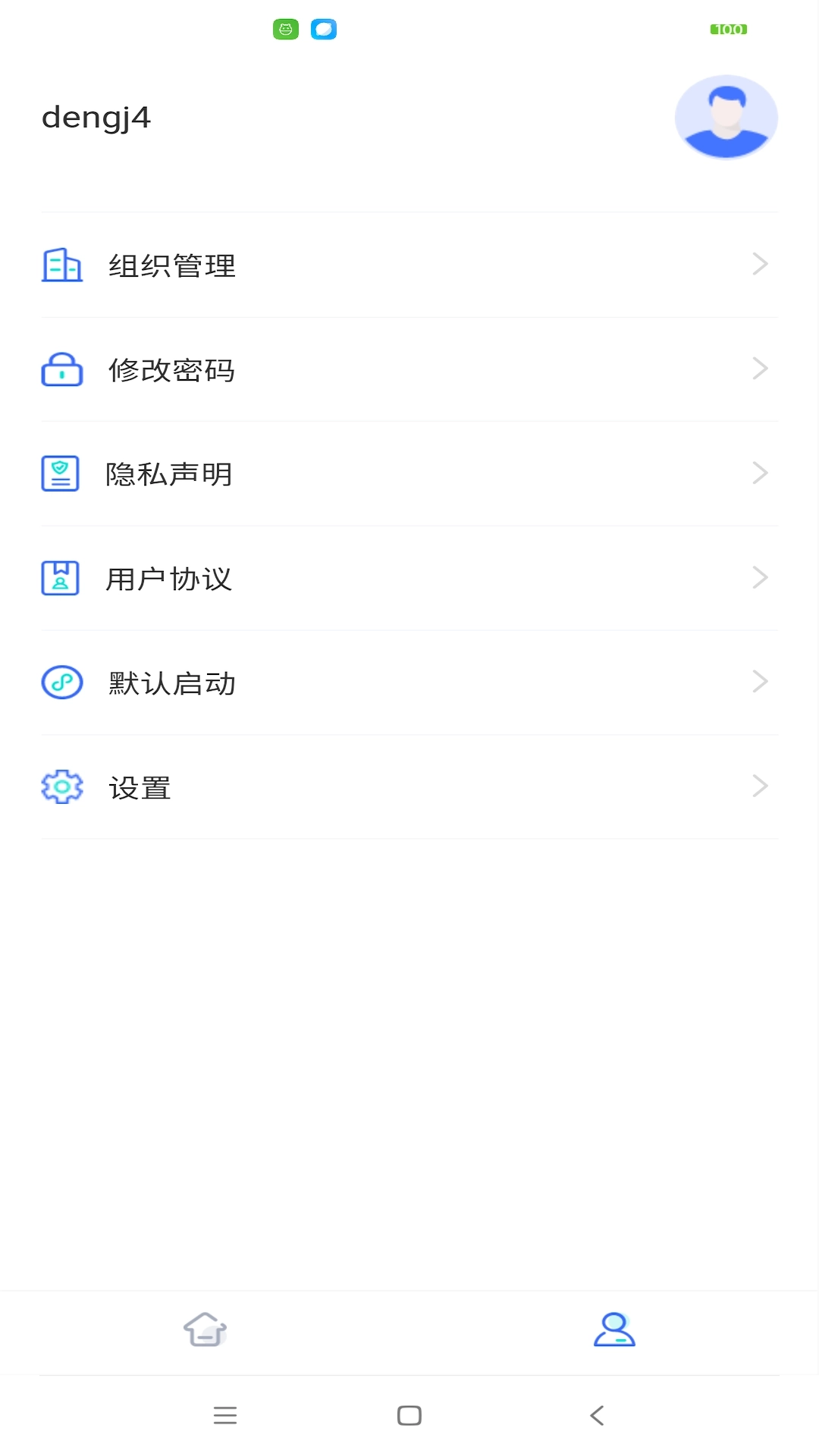Image resolution: width=819 pixels, height=1456 pixels.
Task: Tap the username dengj4 text
Action: pos(96,118)
